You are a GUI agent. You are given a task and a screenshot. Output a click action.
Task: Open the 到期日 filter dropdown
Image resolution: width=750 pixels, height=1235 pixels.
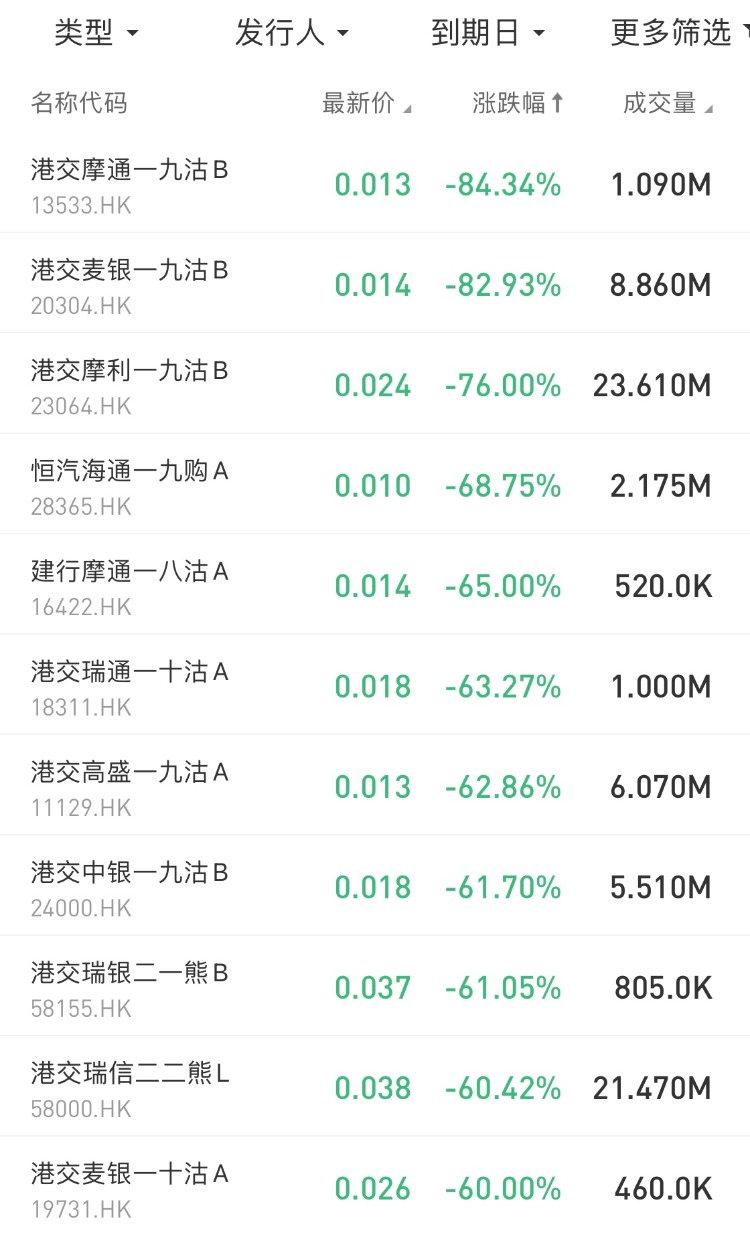(488, 33)
